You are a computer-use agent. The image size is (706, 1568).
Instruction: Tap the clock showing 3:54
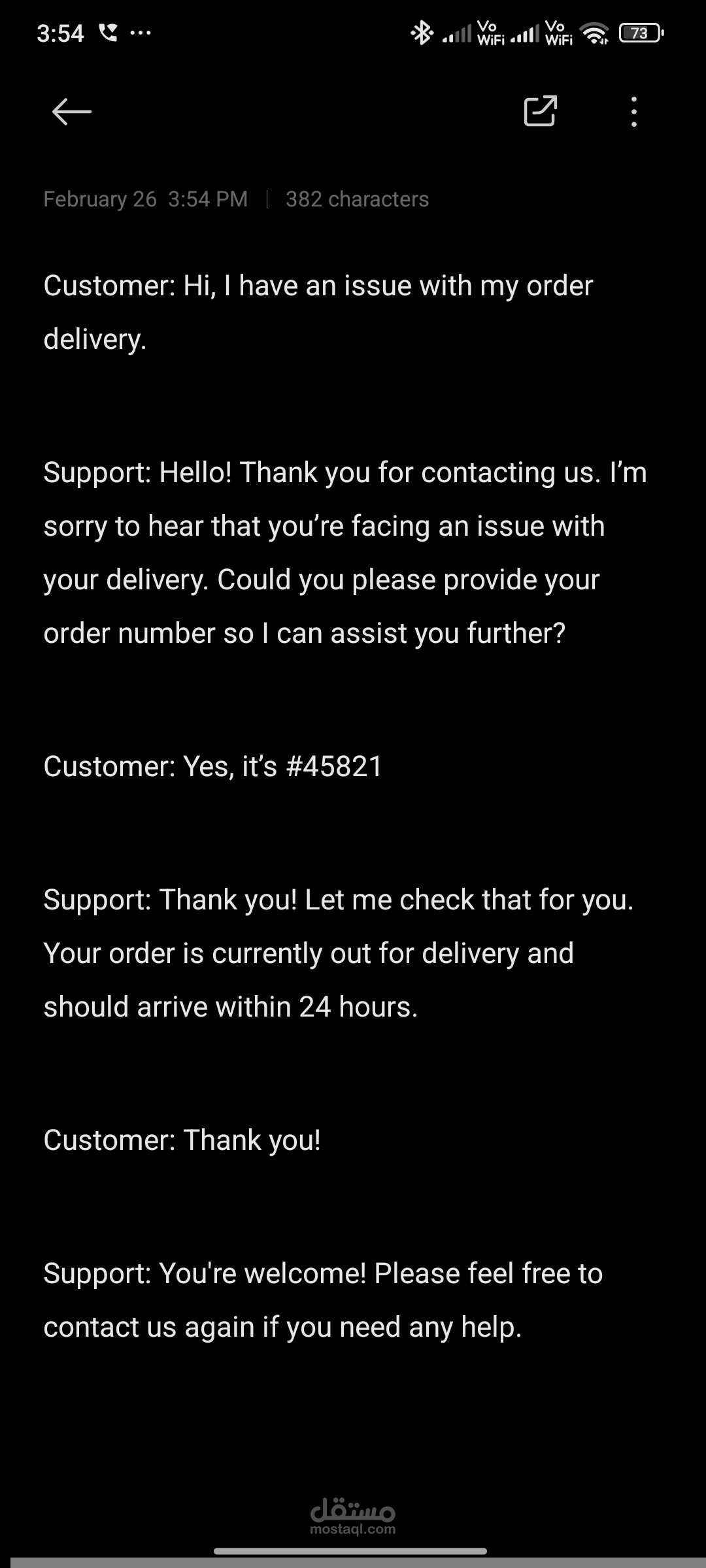click(61, 31)
